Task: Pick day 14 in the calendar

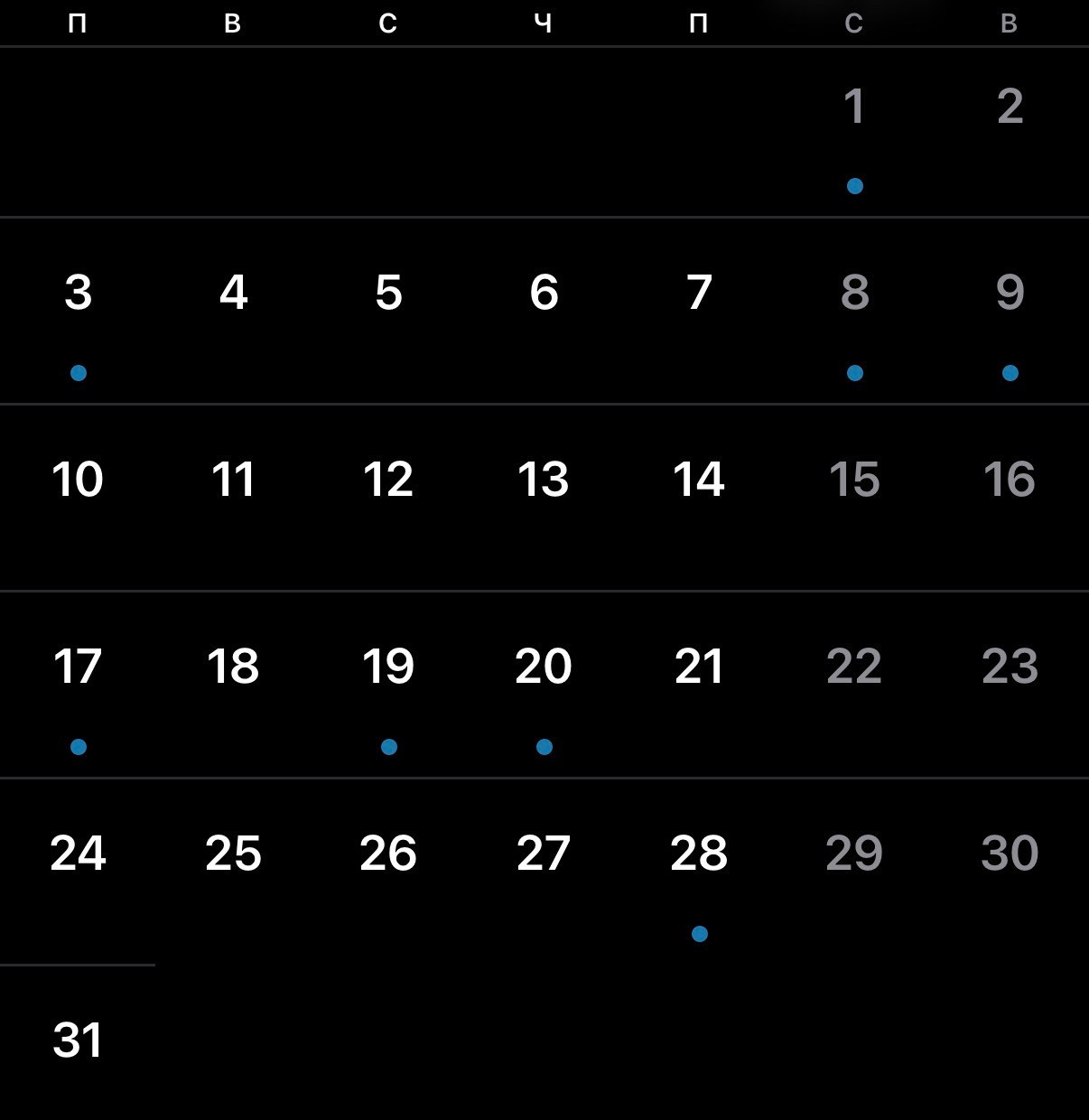Action: click(x=699, y=480)
